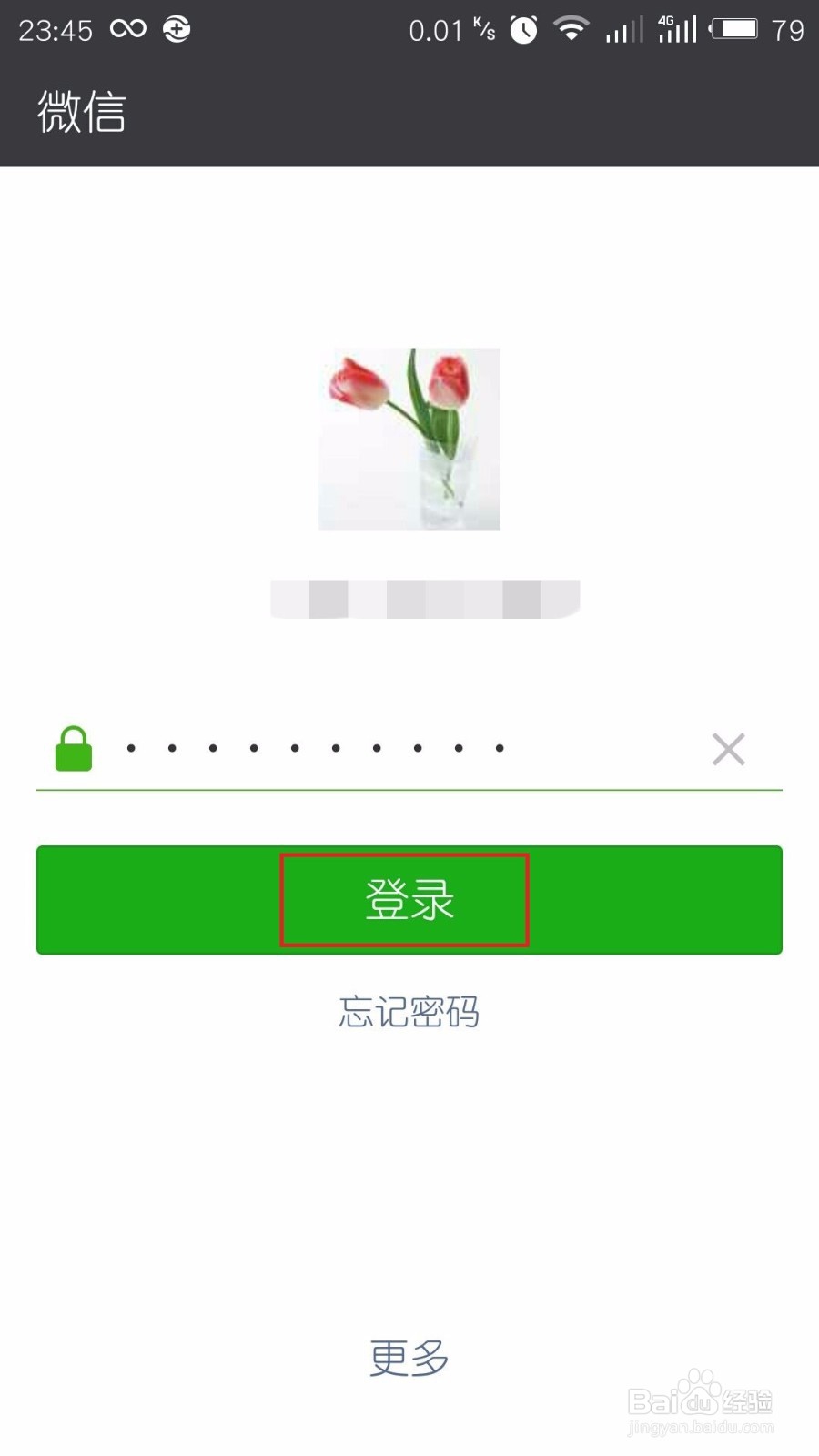Tap the TeamViewer icon in the status bar
Image resolution: width=819 pixels, height=1456 pixels.
[x=175, y=29]
